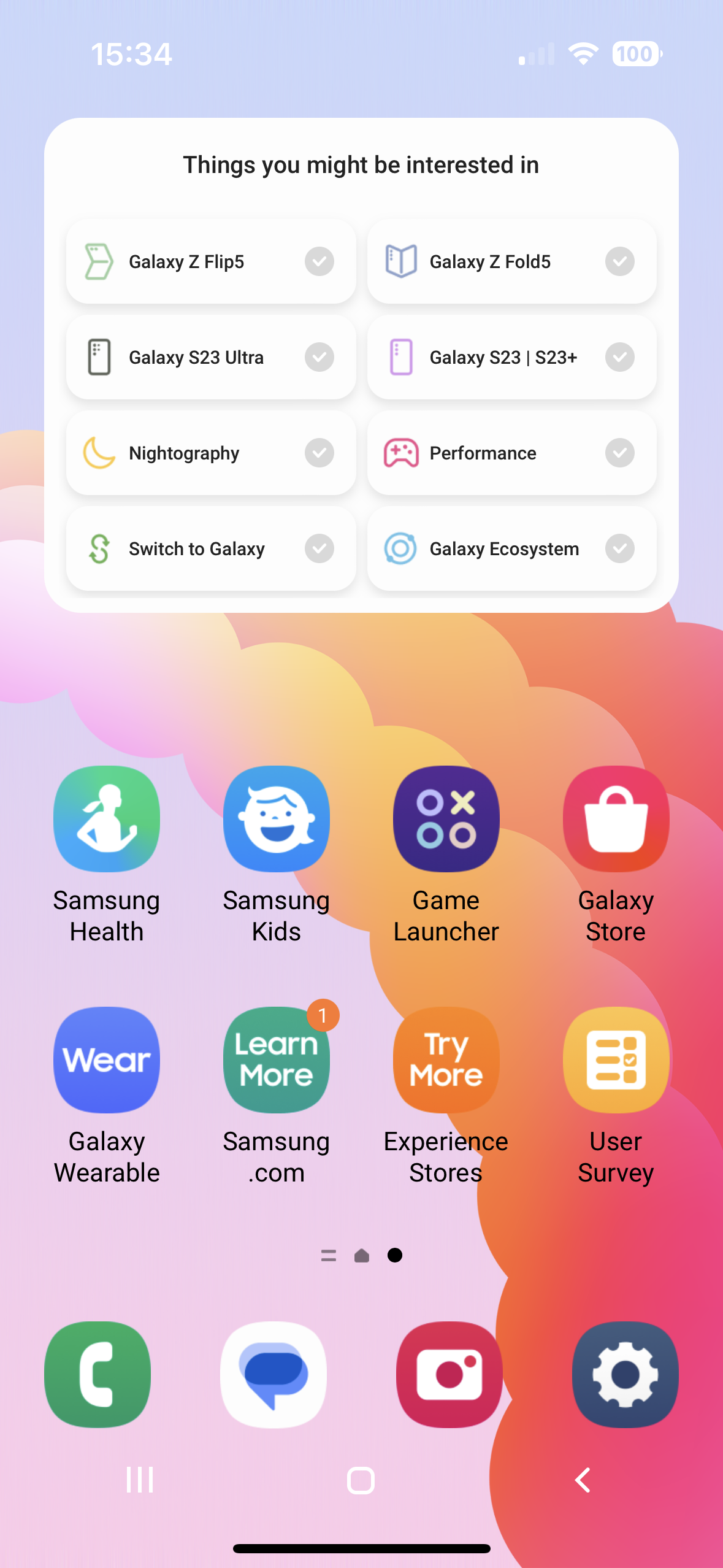This screenshot has height=1568, width=723.
Task: Open the Samsung Health app
Action: pos(107,819)
